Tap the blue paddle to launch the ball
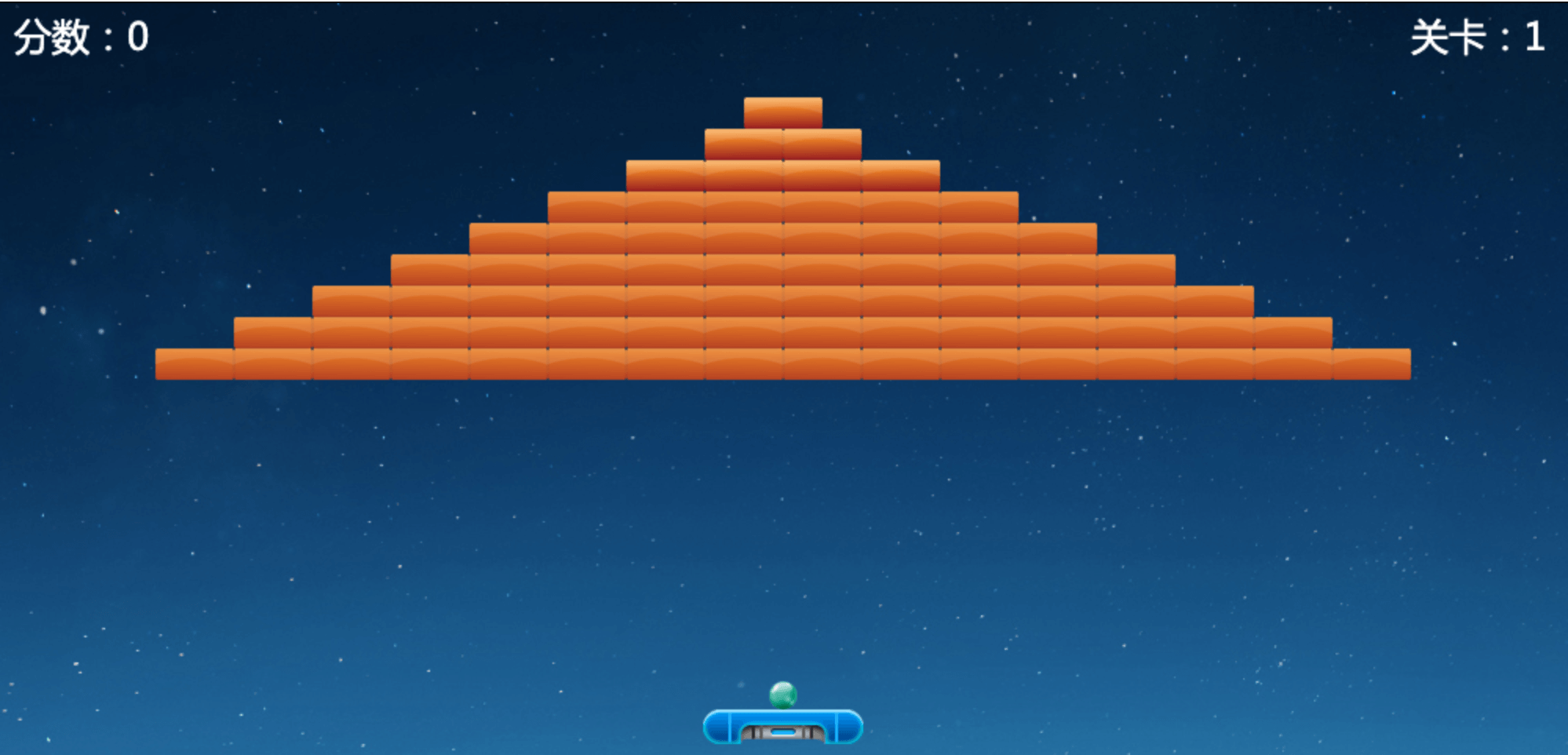 (782, 727)
